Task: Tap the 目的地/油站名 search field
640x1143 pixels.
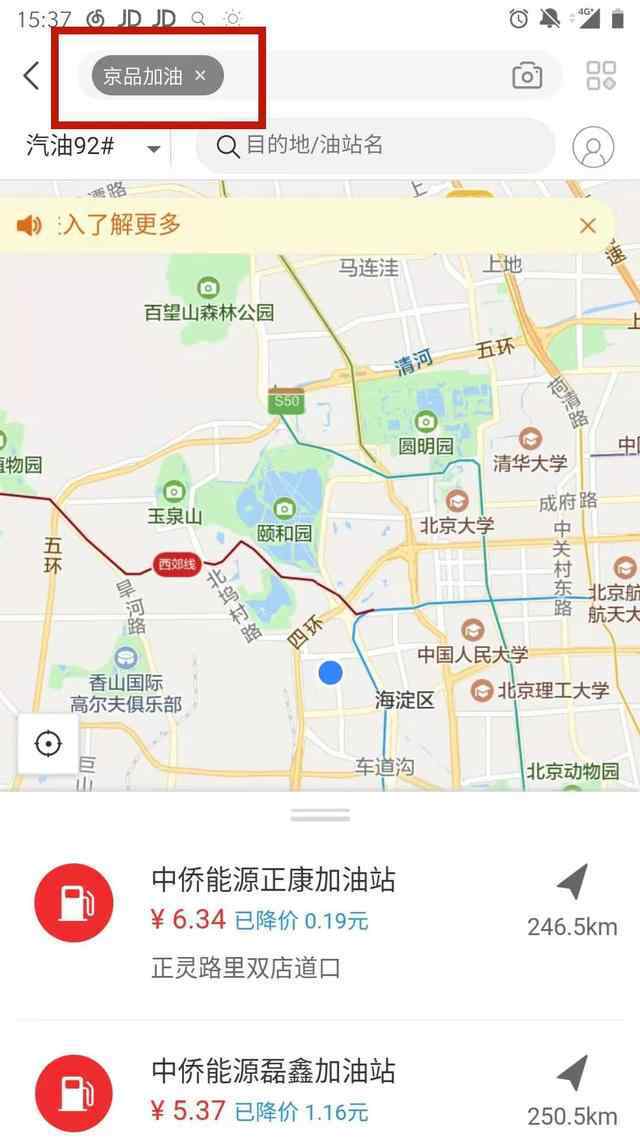Action: coord(375,145)
